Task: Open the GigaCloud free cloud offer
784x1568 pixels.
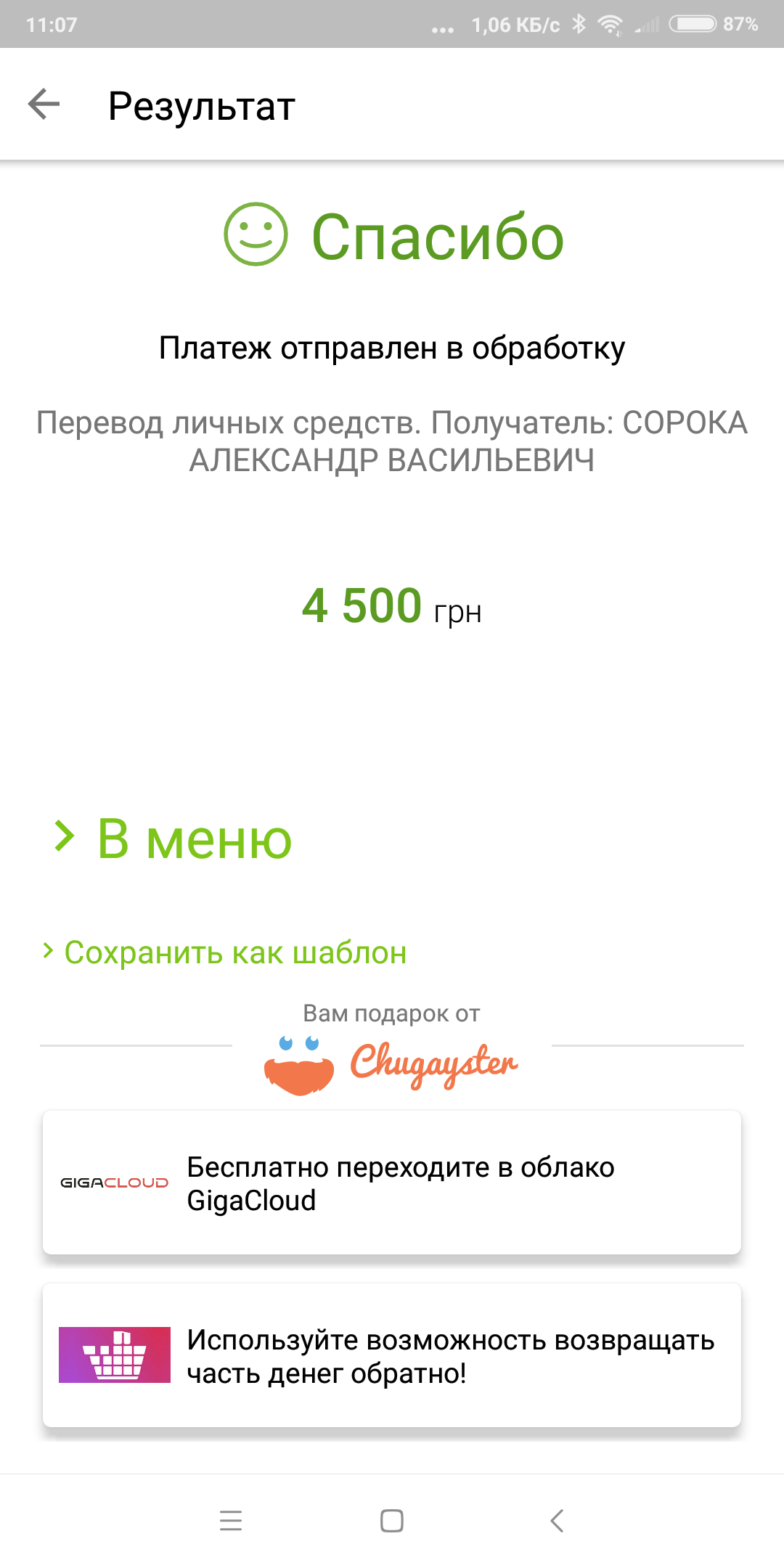Action: click(392, 1183)
